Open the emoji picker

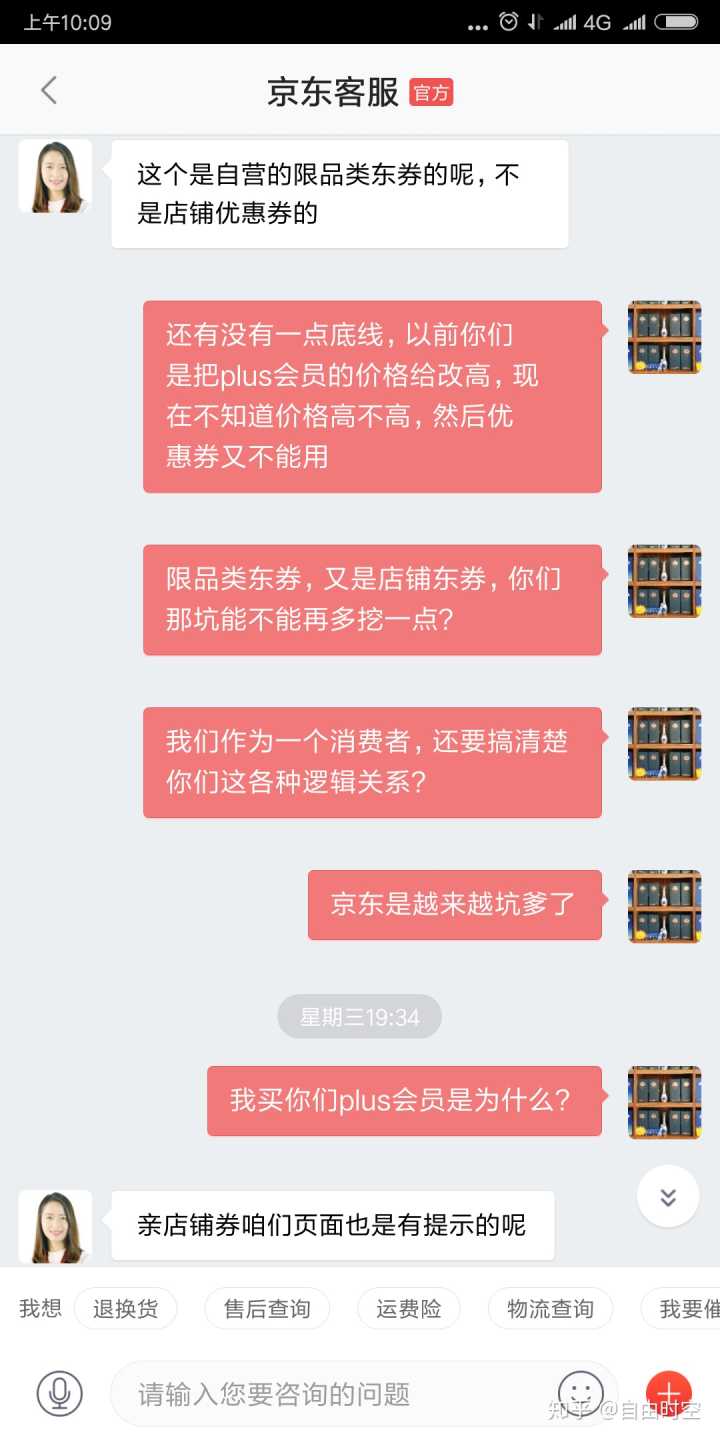click(x=580, y=1392)
